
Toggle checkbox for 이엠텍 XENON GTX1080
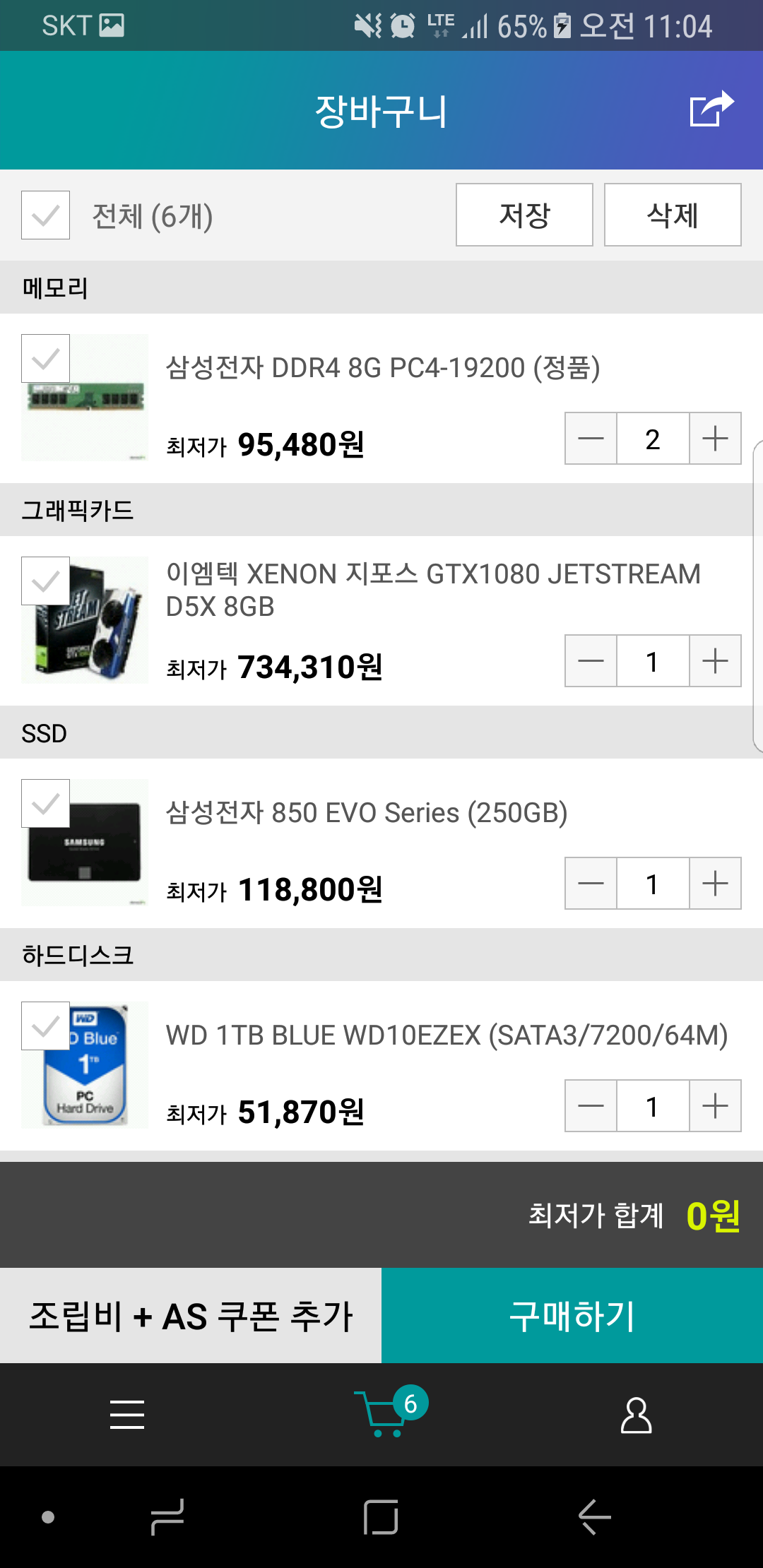45,581
